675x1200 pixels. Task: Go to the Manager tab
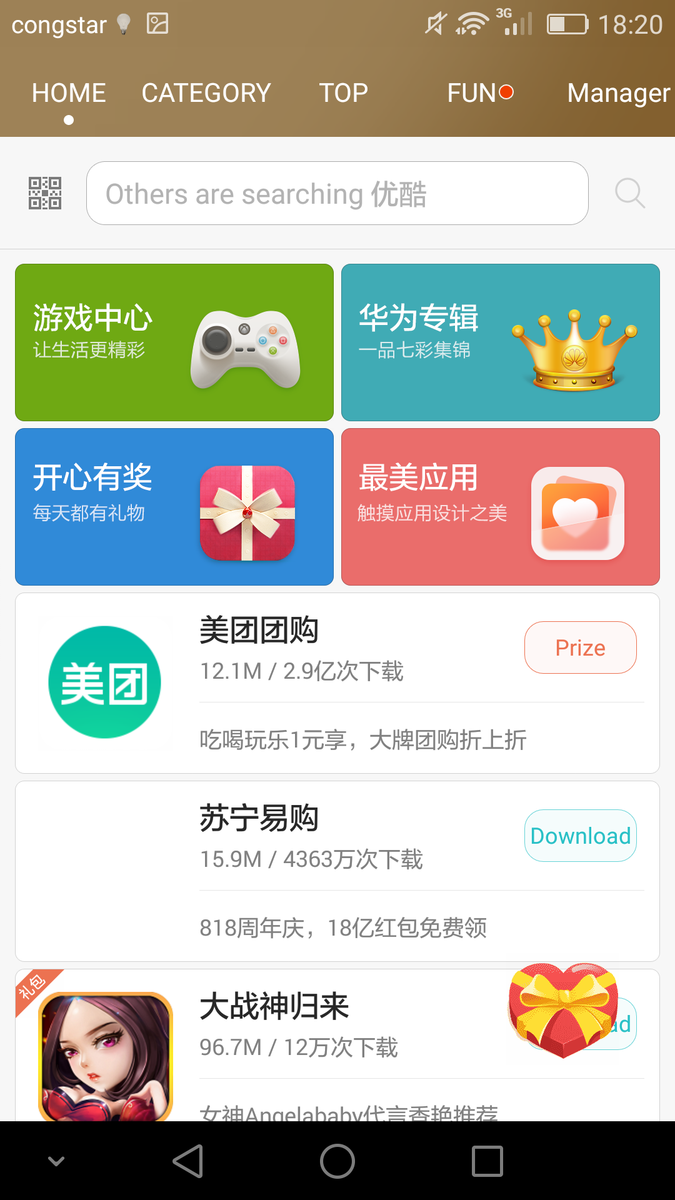[x=618, y=93]
